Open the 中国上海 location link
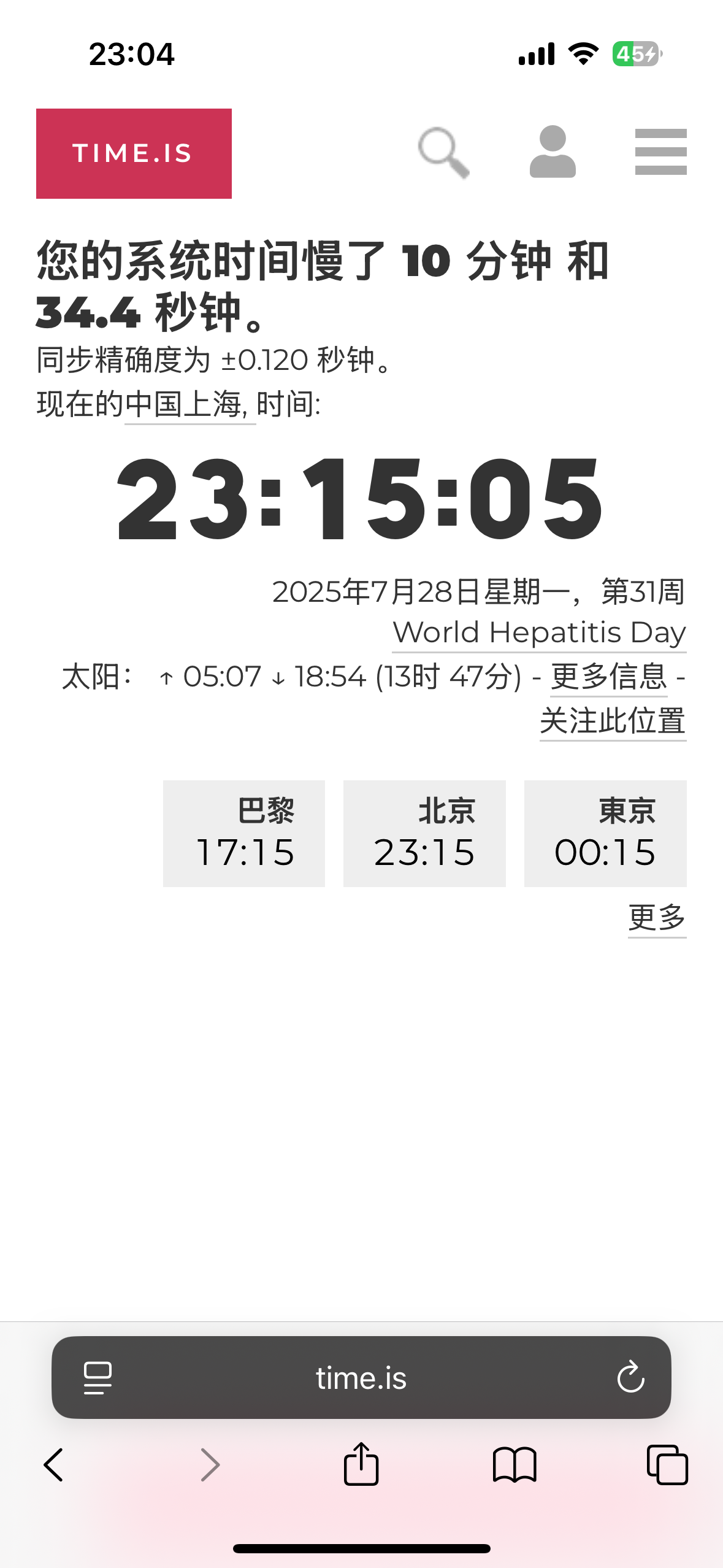 pyautogui.click(x=189, y=405)
